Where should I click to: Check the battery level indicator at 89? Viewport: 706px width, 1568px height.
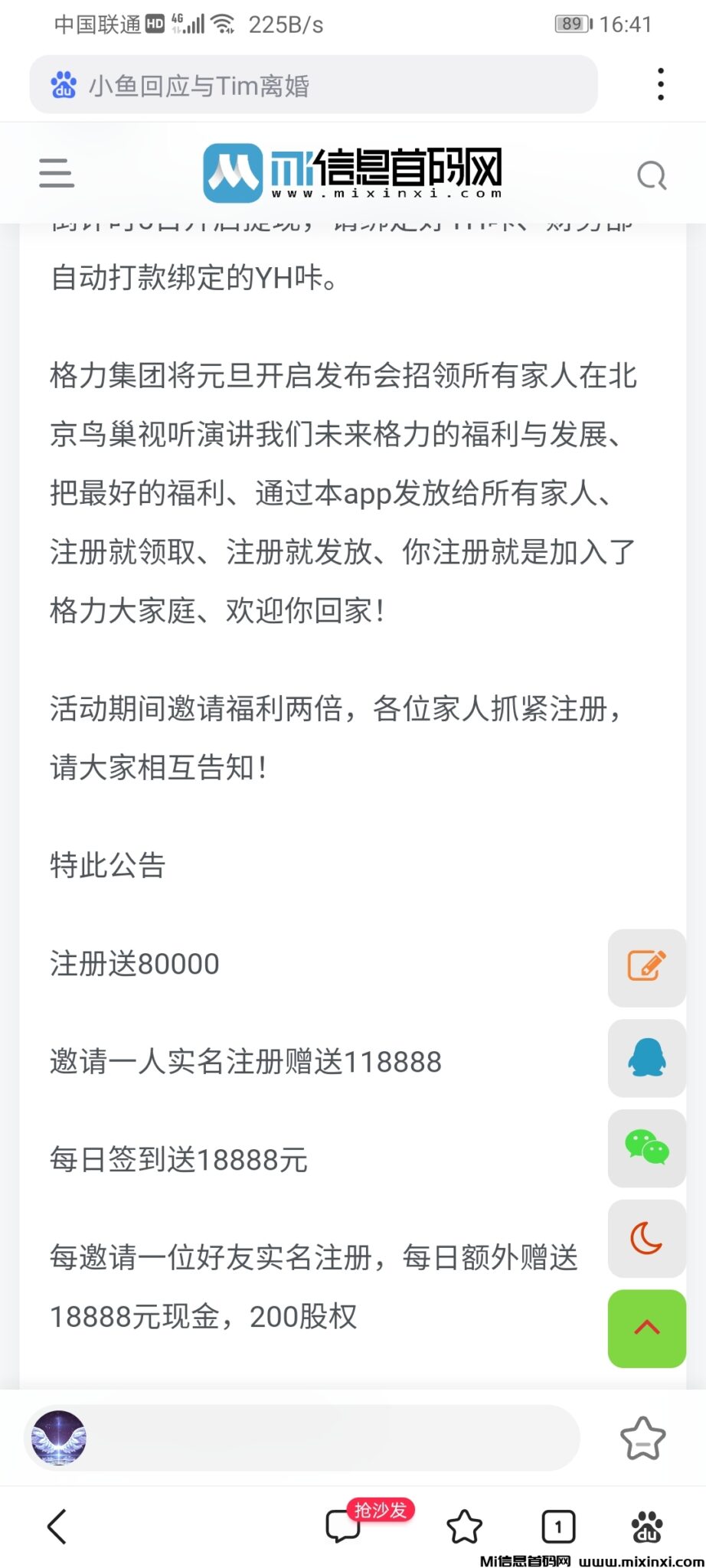[570, 24]
